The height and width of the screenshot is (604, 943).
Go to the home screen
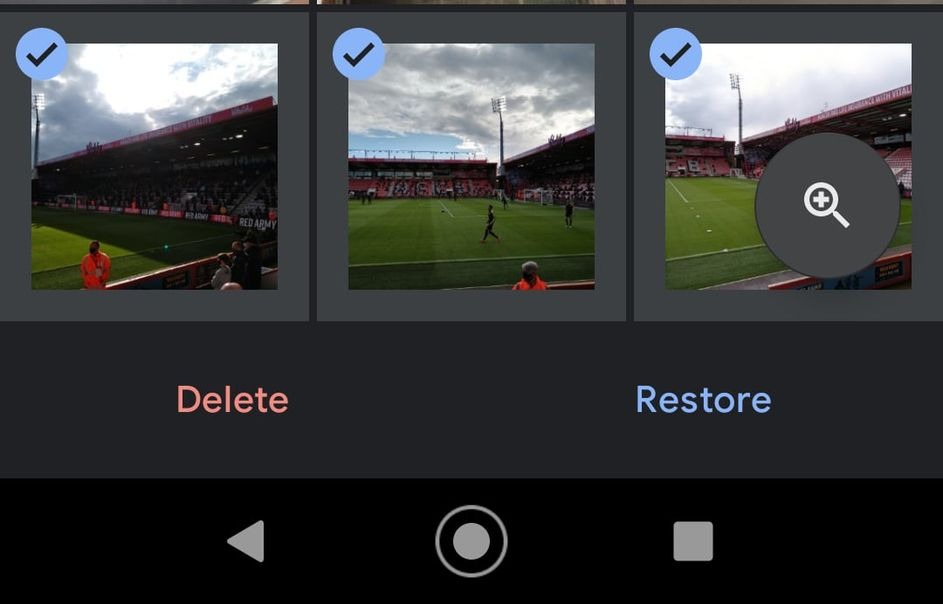[471, 541]
